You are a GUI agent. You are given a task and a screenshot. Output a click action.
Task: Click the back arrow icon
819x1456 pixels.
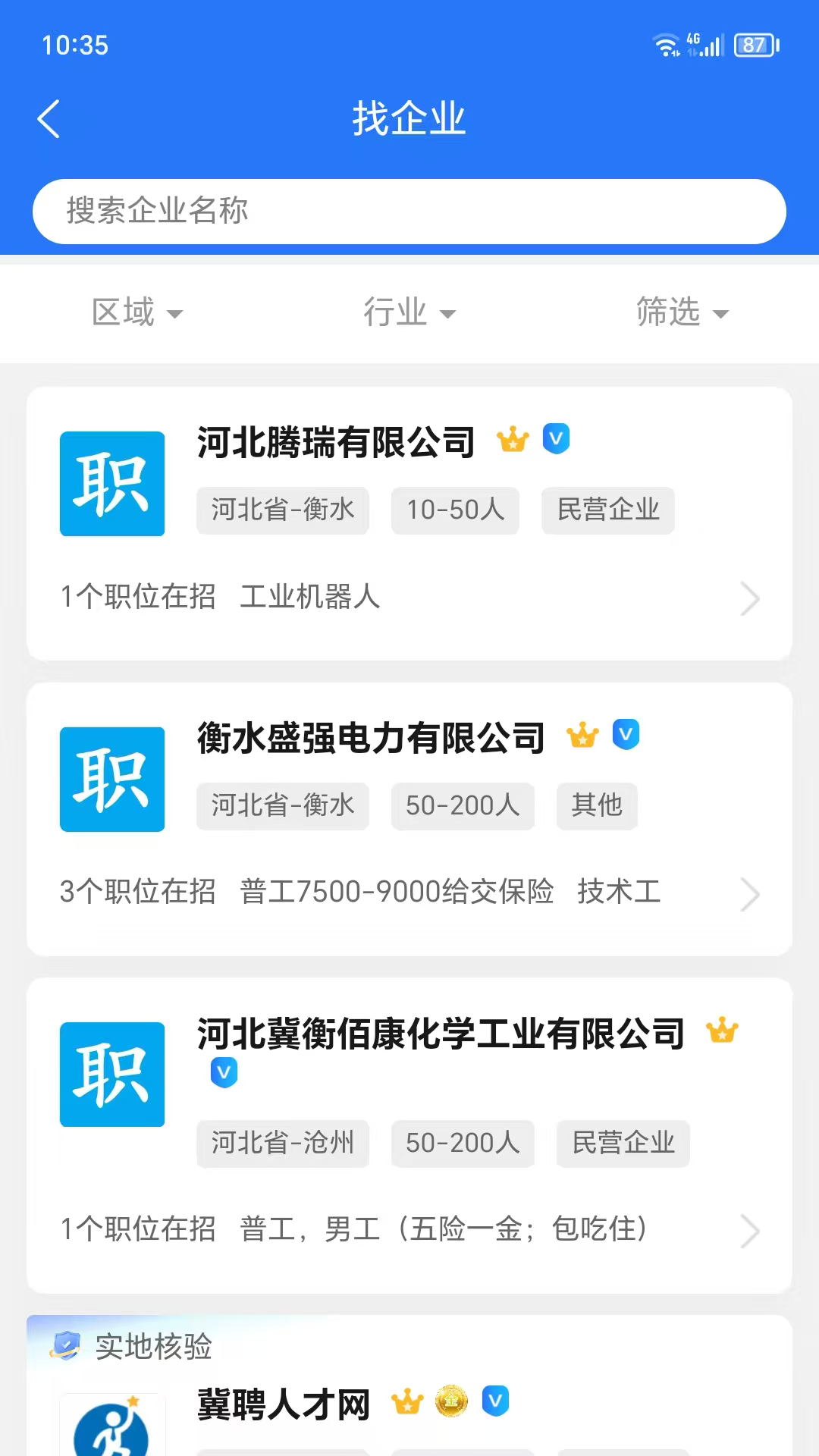(x=49, y=118)
